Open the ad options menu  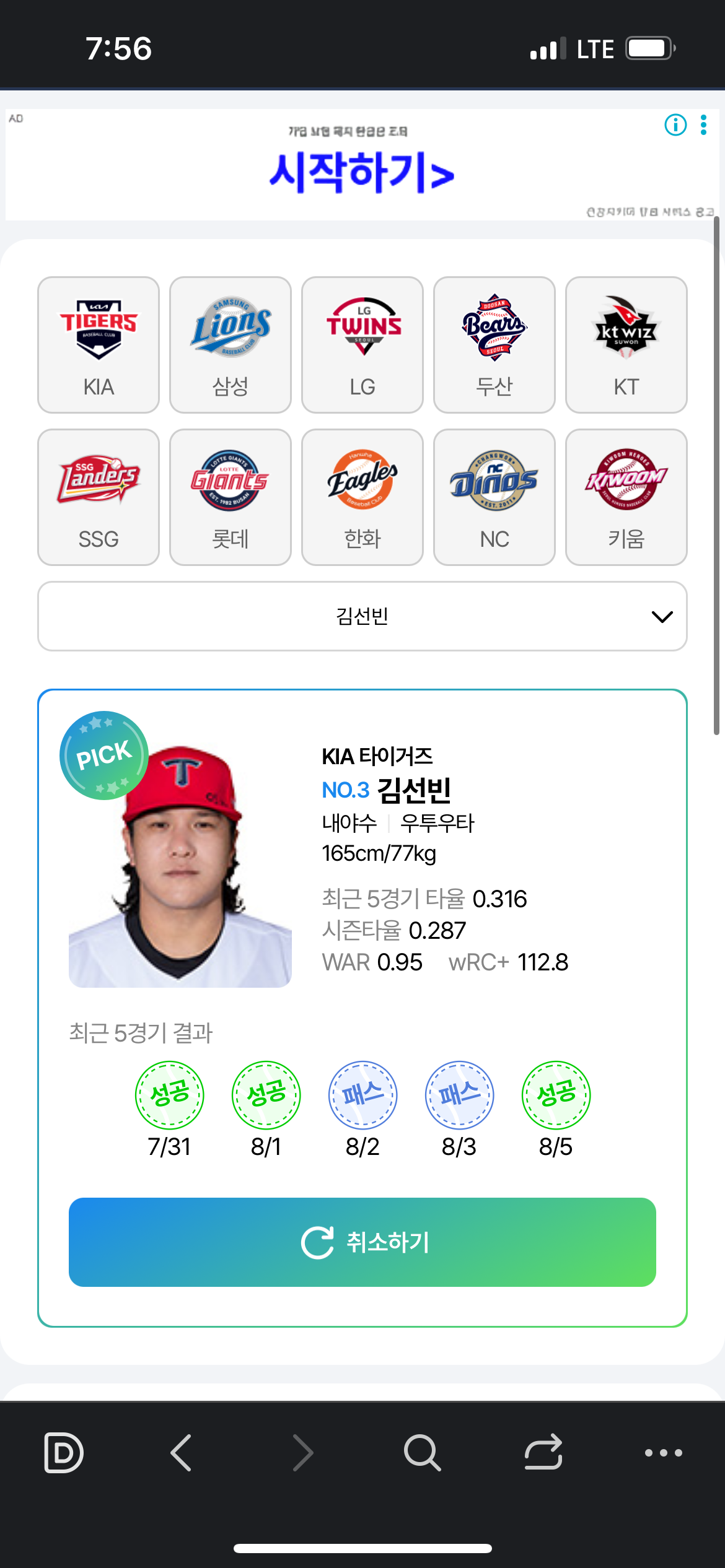(703, 124)
